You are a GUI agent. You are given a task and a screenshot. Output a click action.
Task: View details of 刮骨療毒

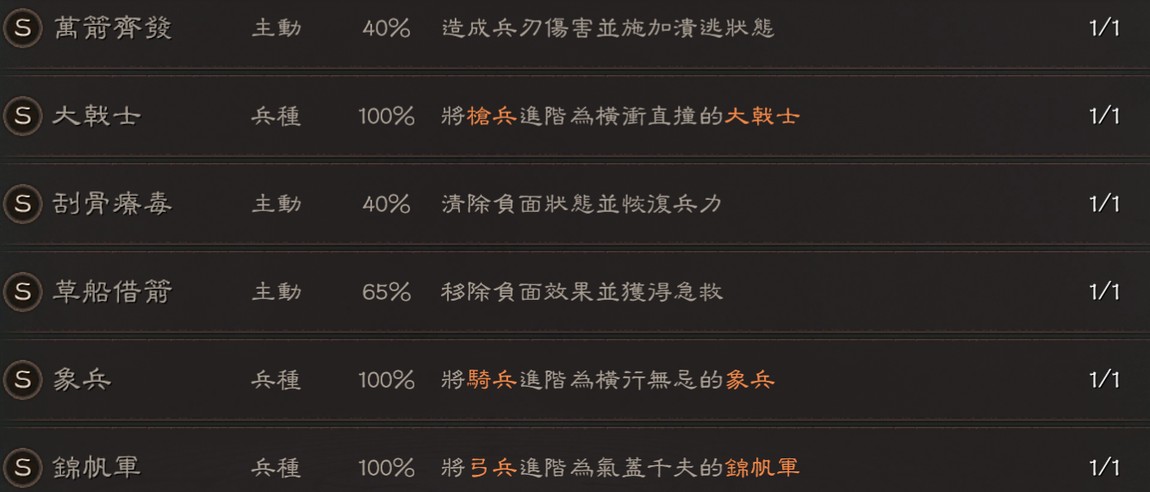tap(112, 204)
